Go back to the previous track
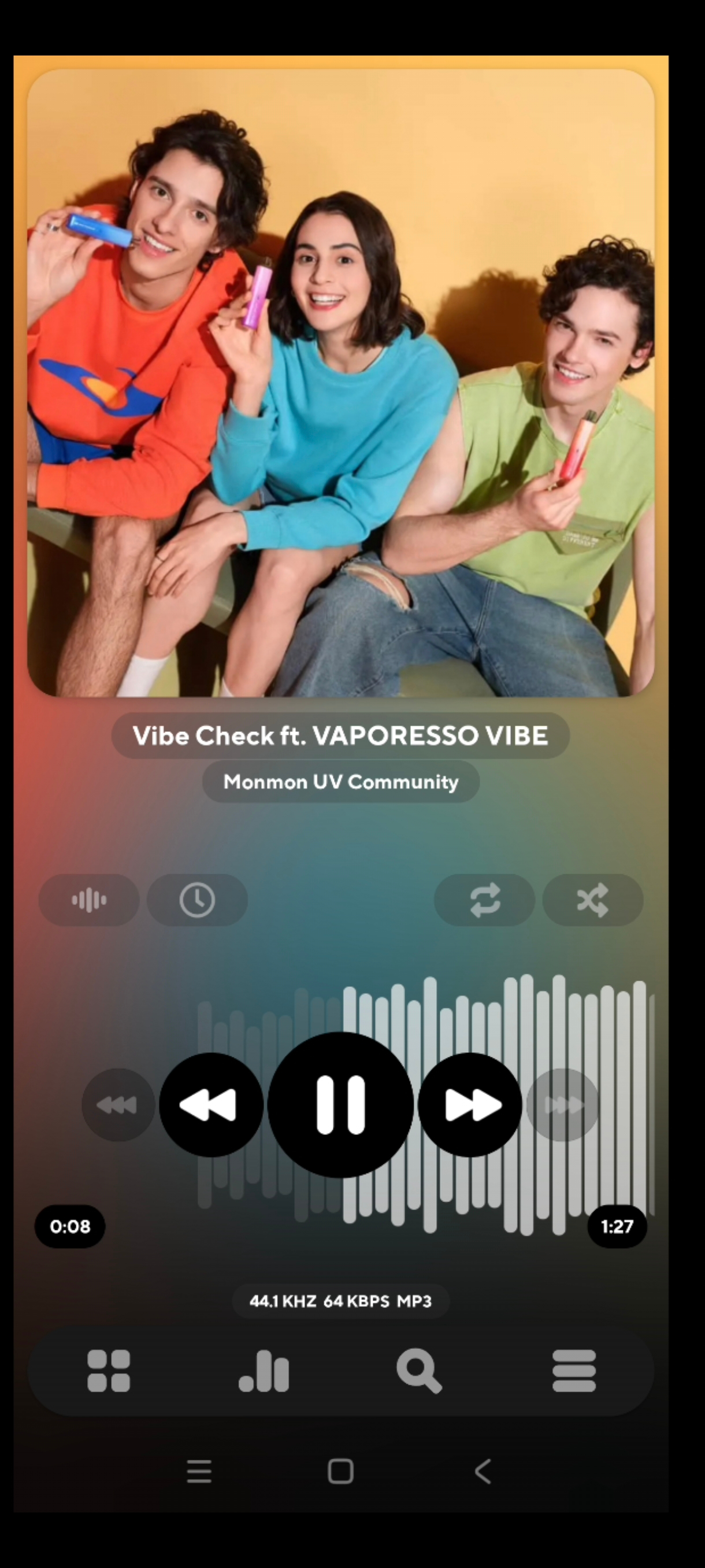The height and width of the screenshot is (1568, 705). point(211,1105)
